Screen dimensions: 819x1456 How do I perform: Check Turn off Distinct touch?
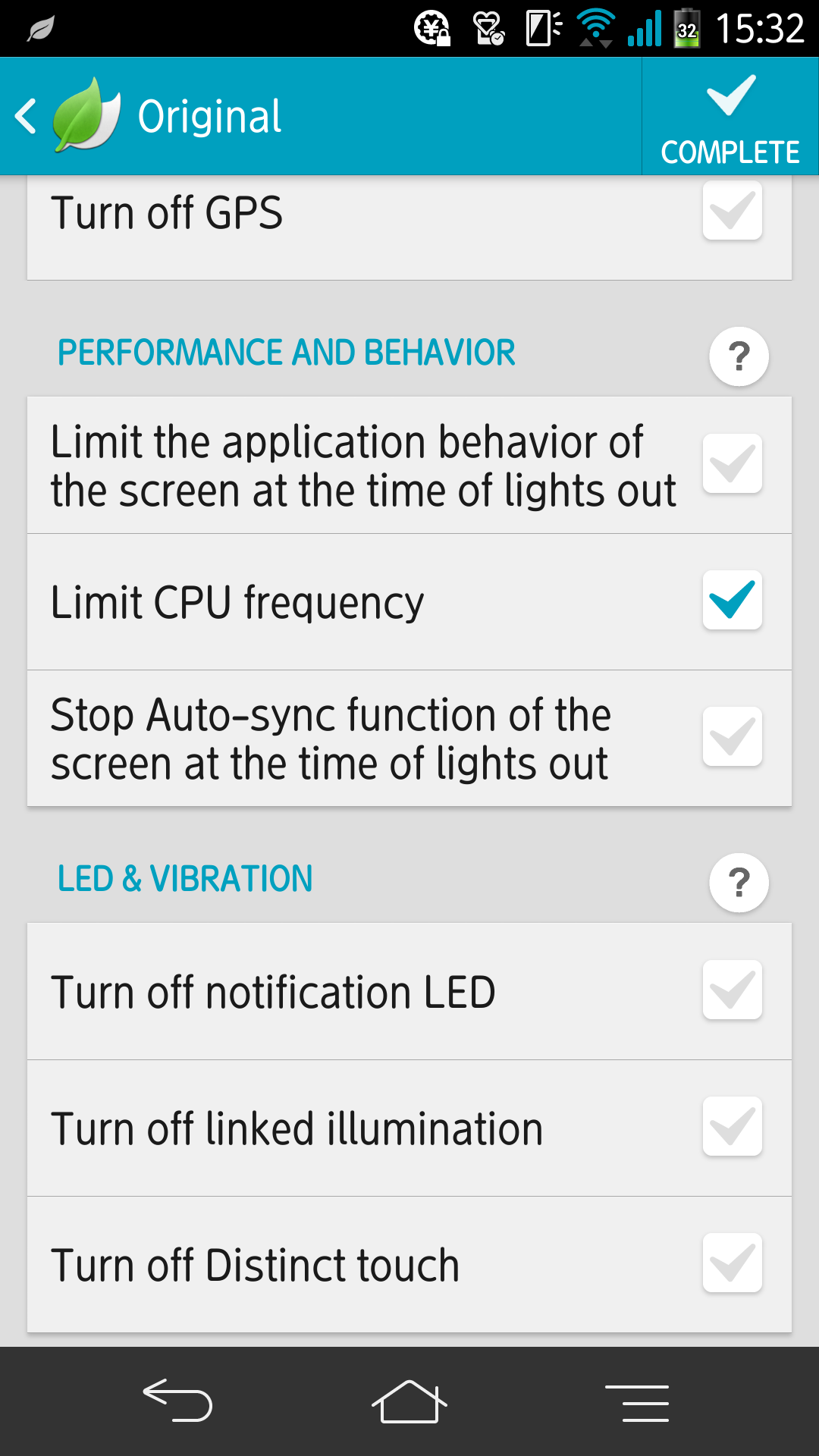coord(732,1263)
